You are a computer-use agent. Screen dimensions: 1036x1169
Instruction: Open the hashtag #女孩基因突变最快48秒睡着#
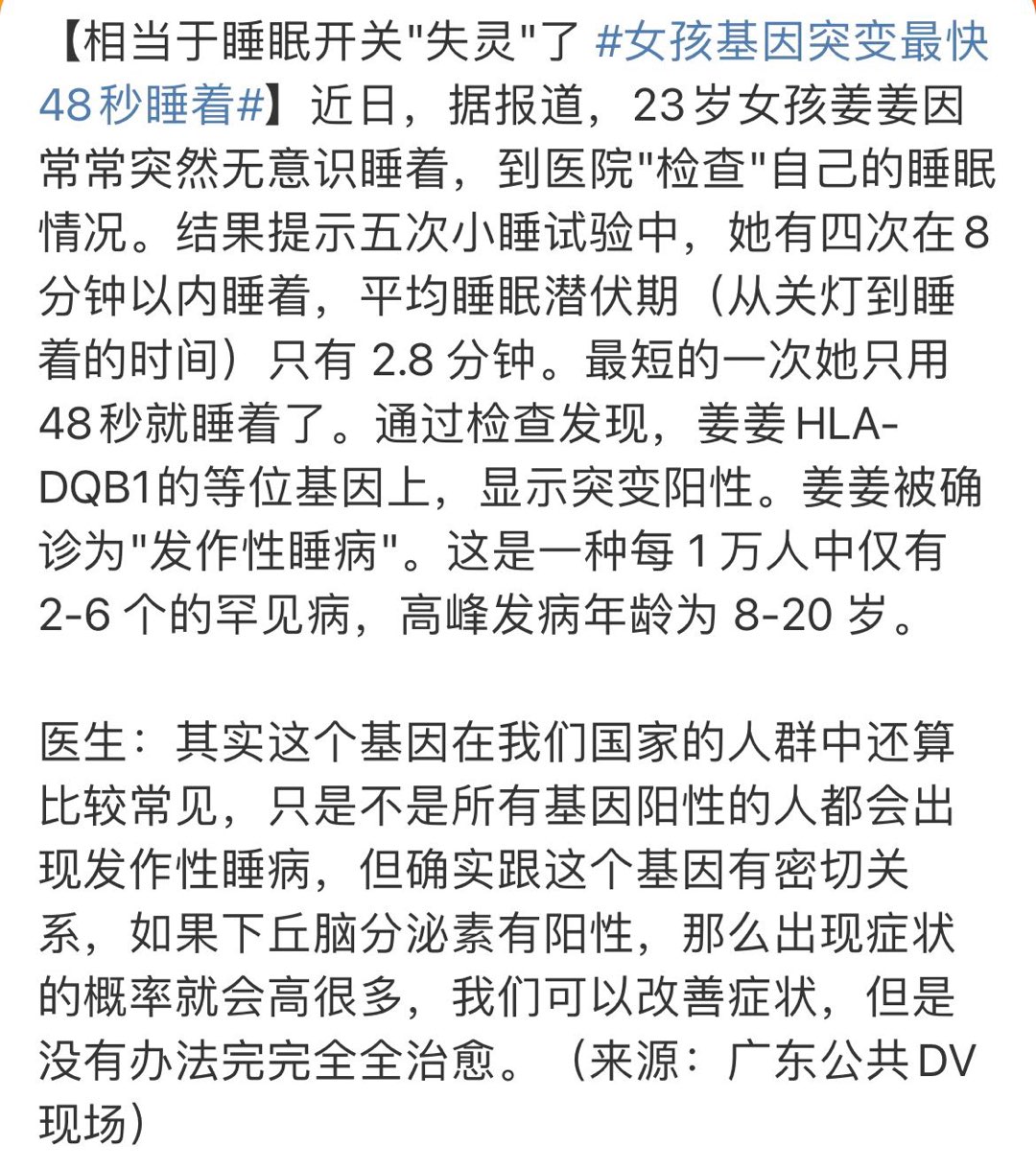[x=791, y=45]
